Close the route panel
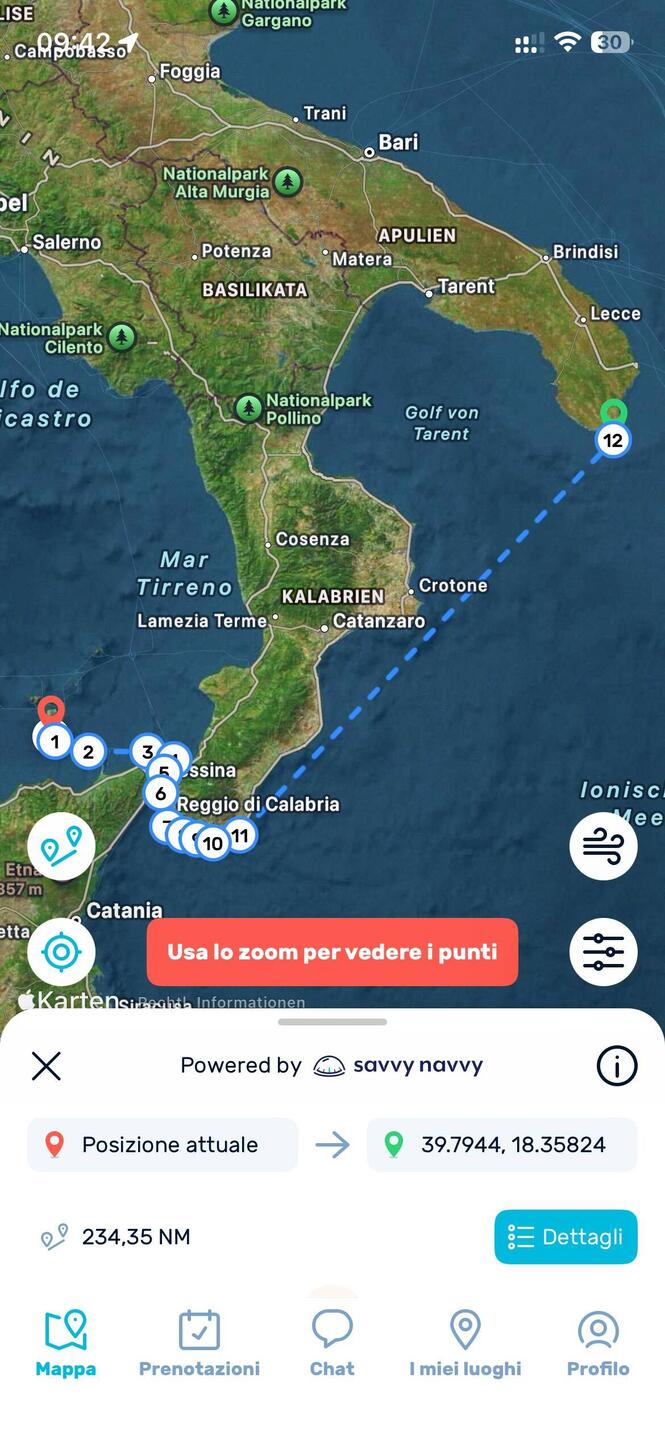Screen dimensions: 665x1440 46,1066
